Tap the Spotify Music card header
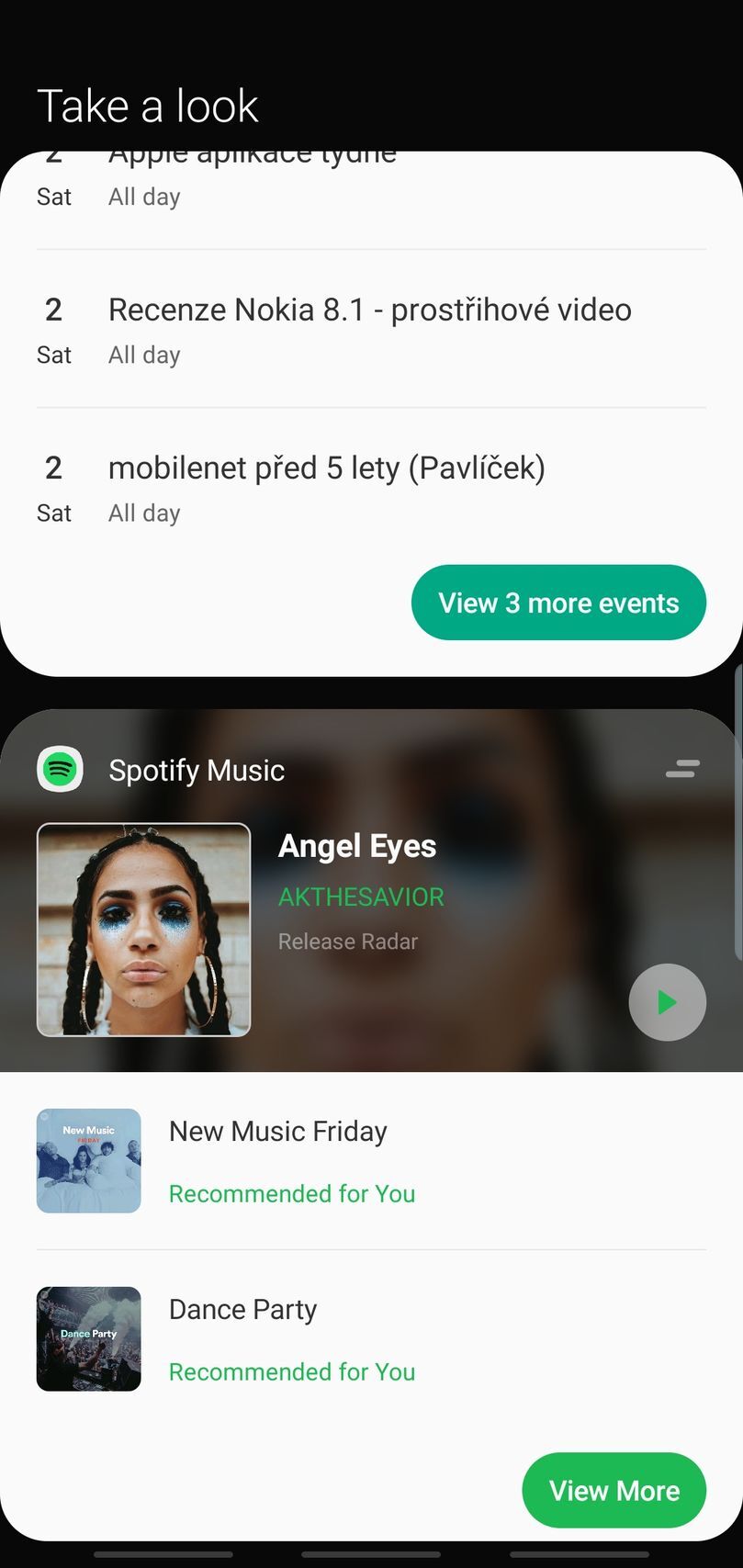This screenshot has height=1568, width=743. tap(197, 770)
